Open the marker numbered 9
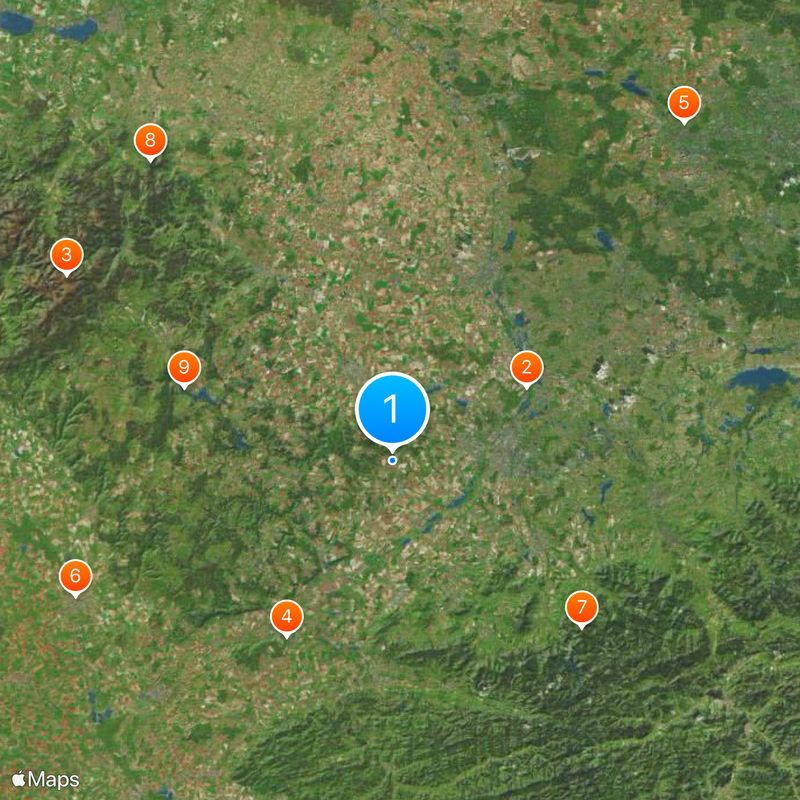 pos(183,368)
